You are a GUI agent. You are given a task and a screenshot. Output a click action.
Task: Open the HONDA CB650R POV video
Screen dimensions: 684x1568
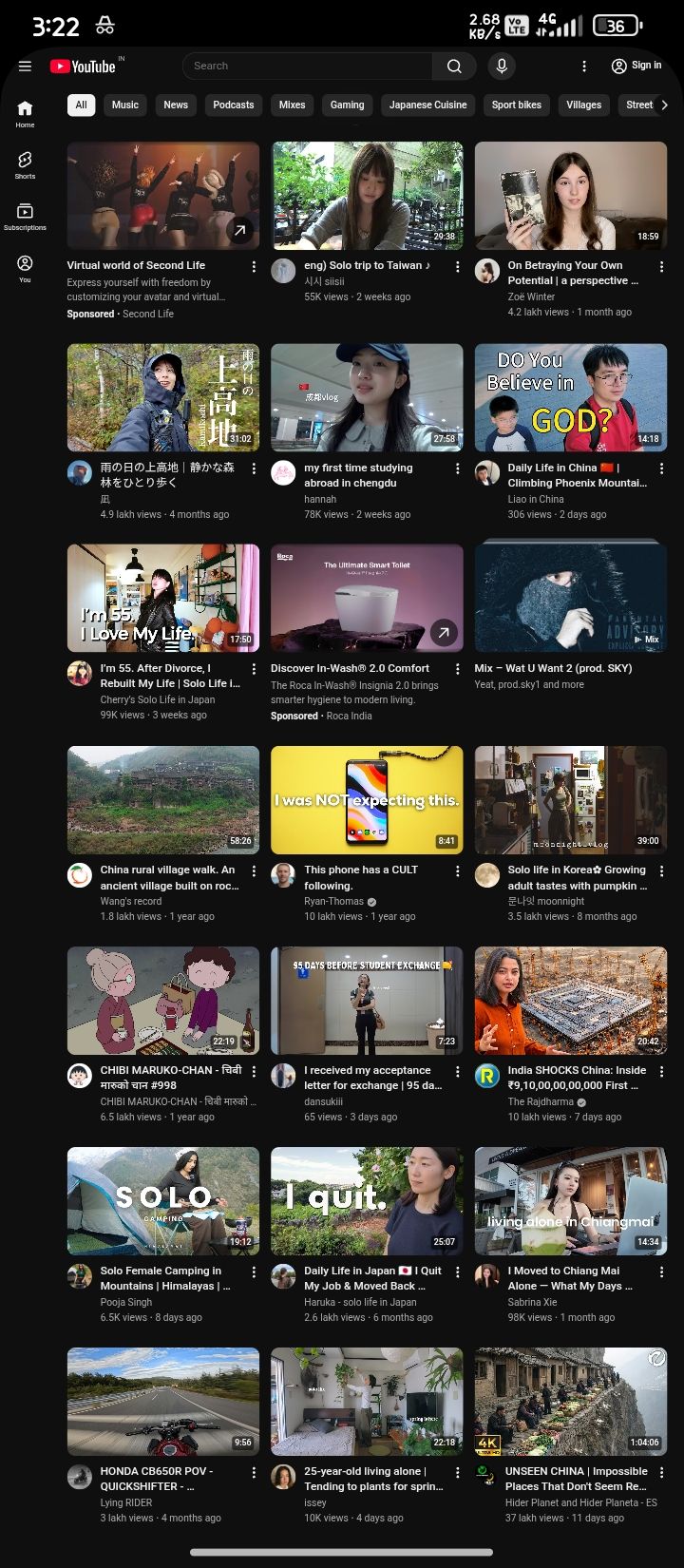(x=162, y=1401)
